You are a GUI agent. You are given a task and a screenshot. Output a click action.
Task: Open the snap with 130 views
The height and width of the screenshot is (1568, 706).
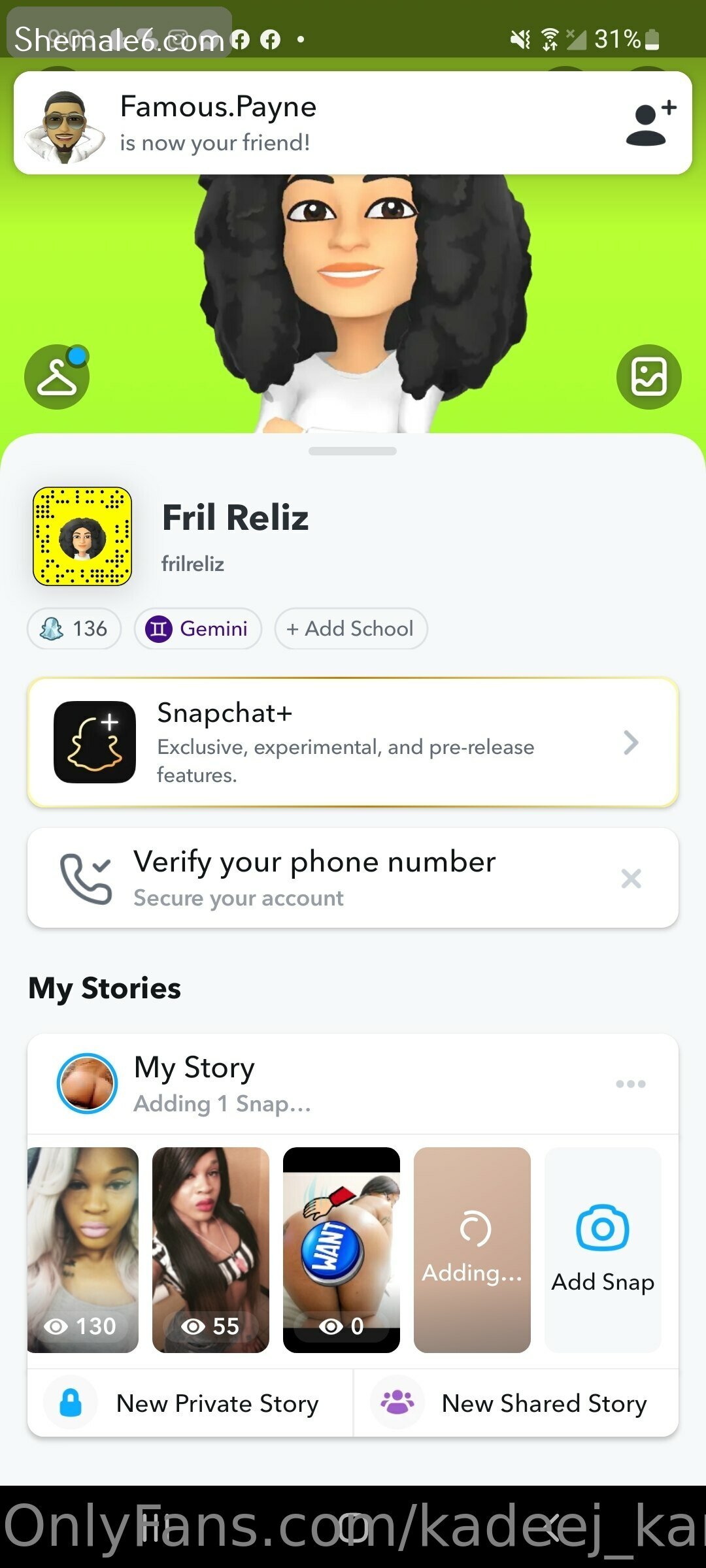coord(83,1249)
